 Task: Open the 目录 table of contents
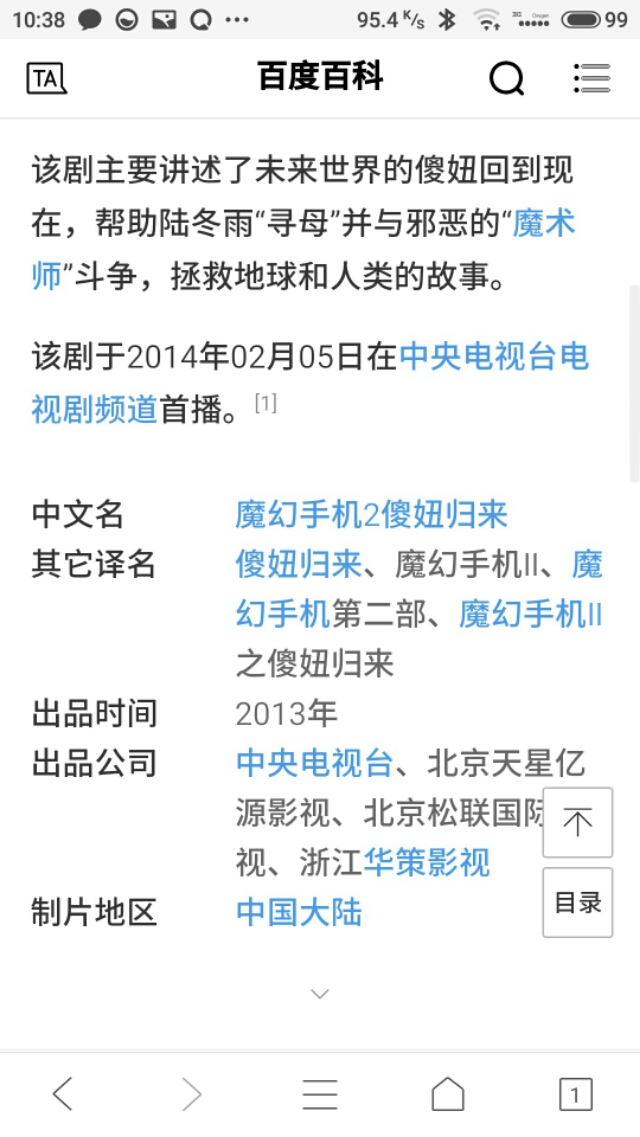[577, 902]
